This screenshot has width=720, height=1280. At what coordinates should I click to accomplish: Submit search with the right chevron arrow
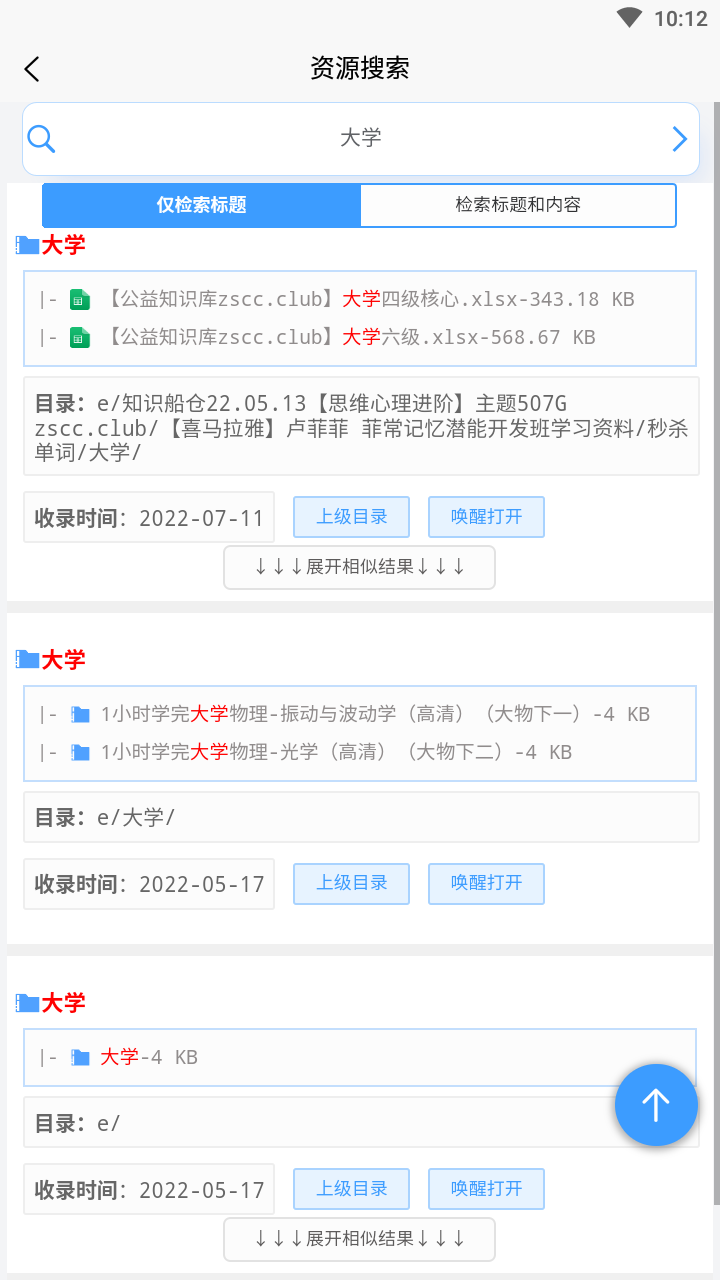pos(680,138)
